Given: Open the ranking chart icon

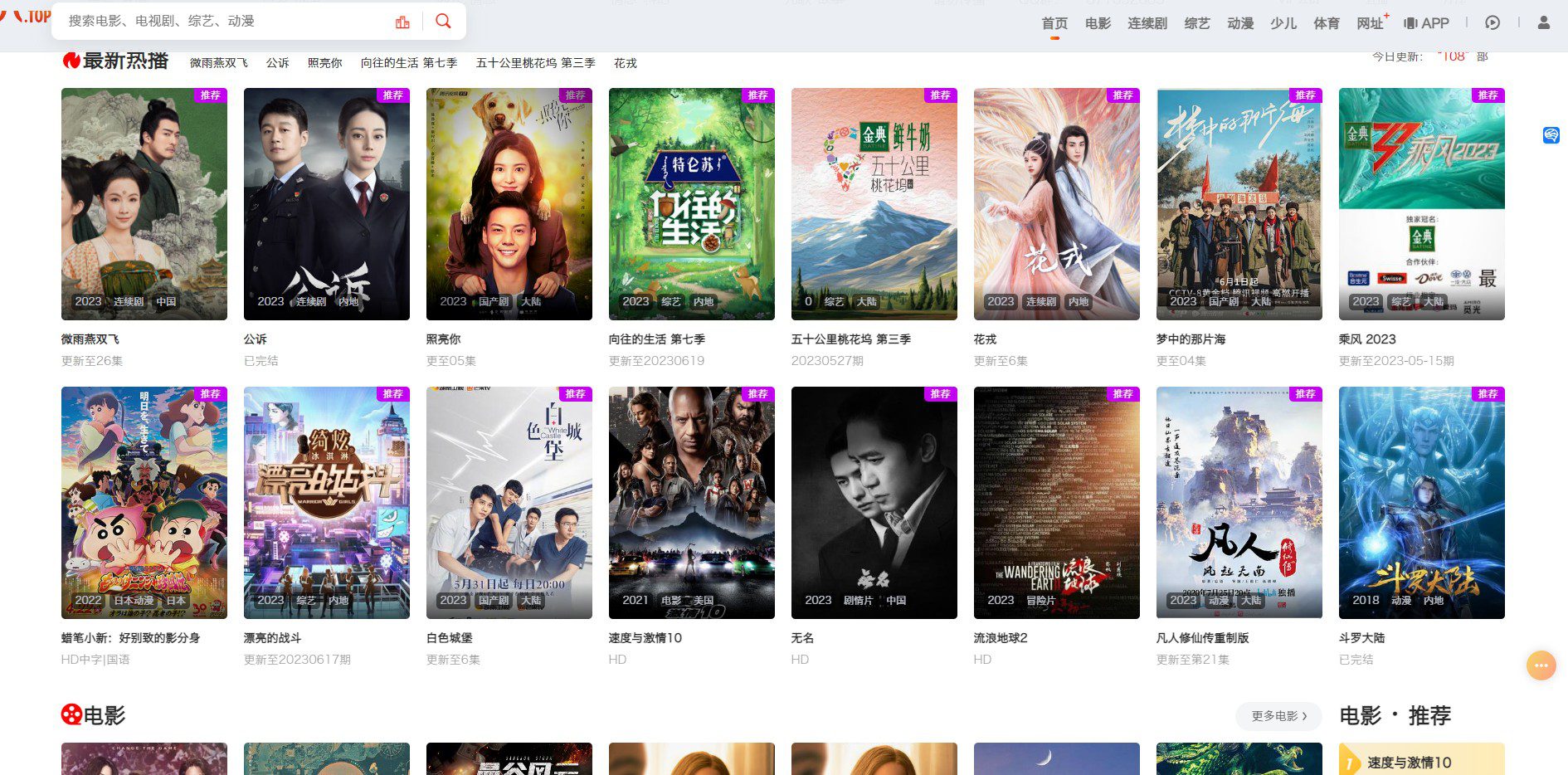Looking at the screenshot, I should (x=402, y=22).
